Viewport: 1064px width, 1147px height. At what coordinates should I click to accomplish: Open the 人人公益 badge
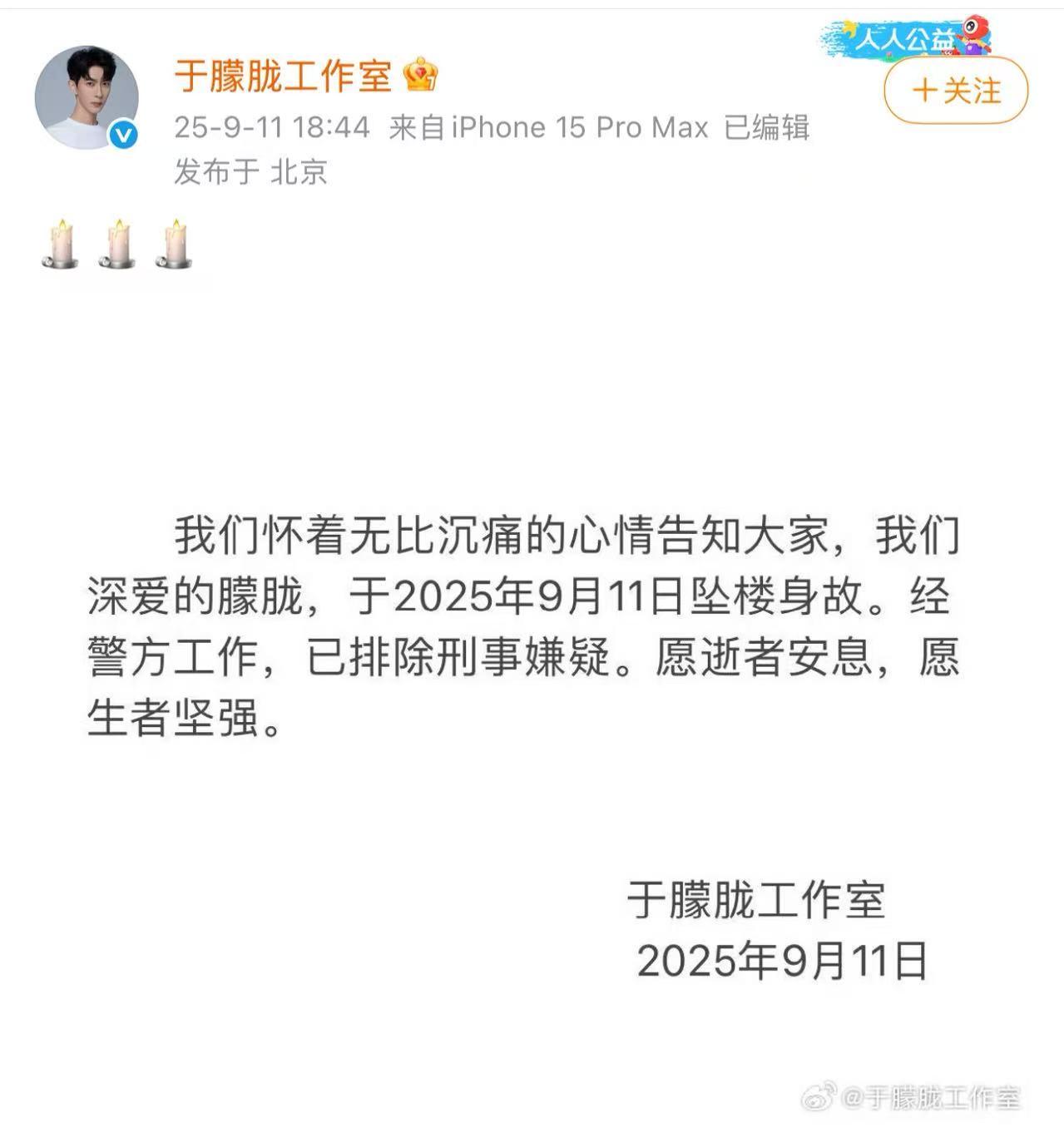coord(905,38)
